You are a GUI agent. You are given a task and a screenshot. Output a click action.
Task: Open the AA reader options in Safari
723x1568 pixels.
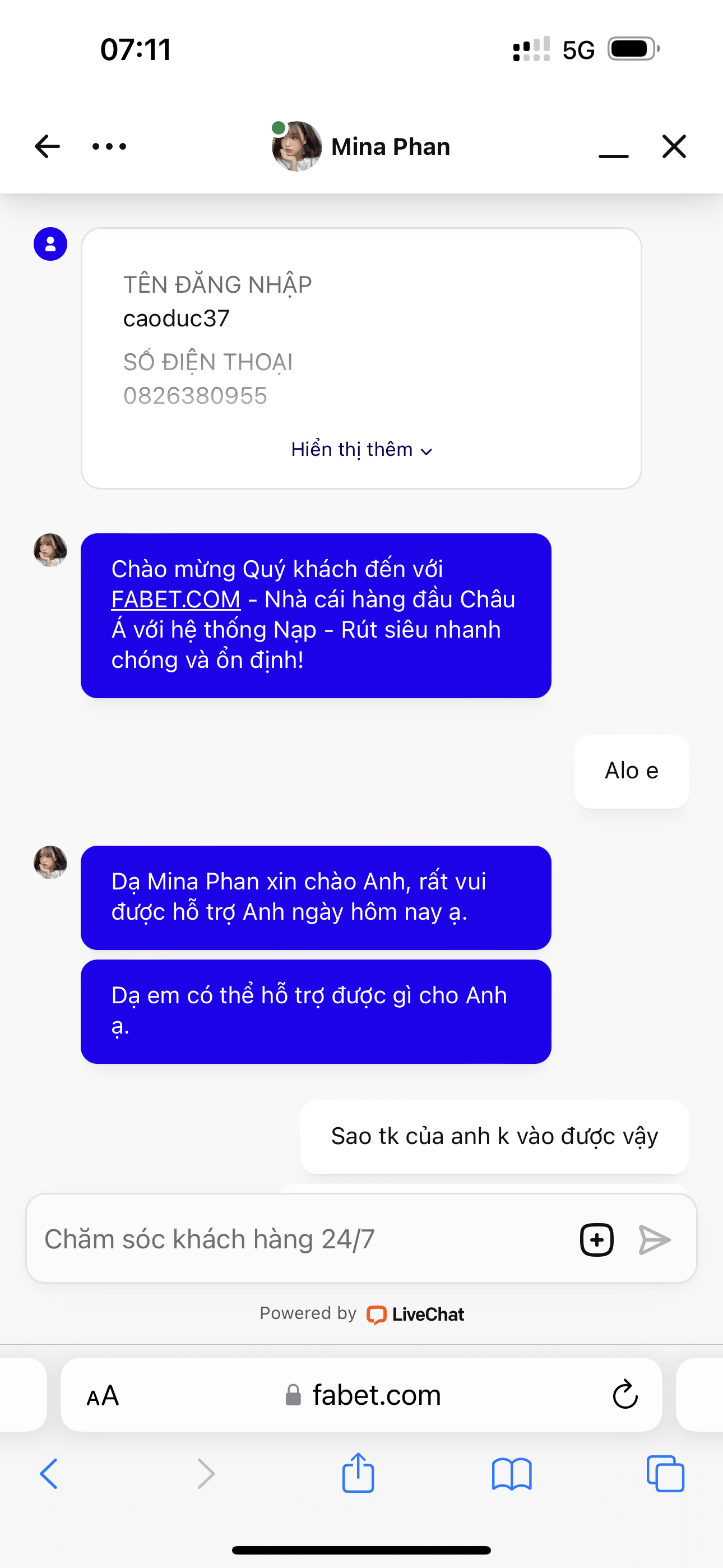[103, 1395]
